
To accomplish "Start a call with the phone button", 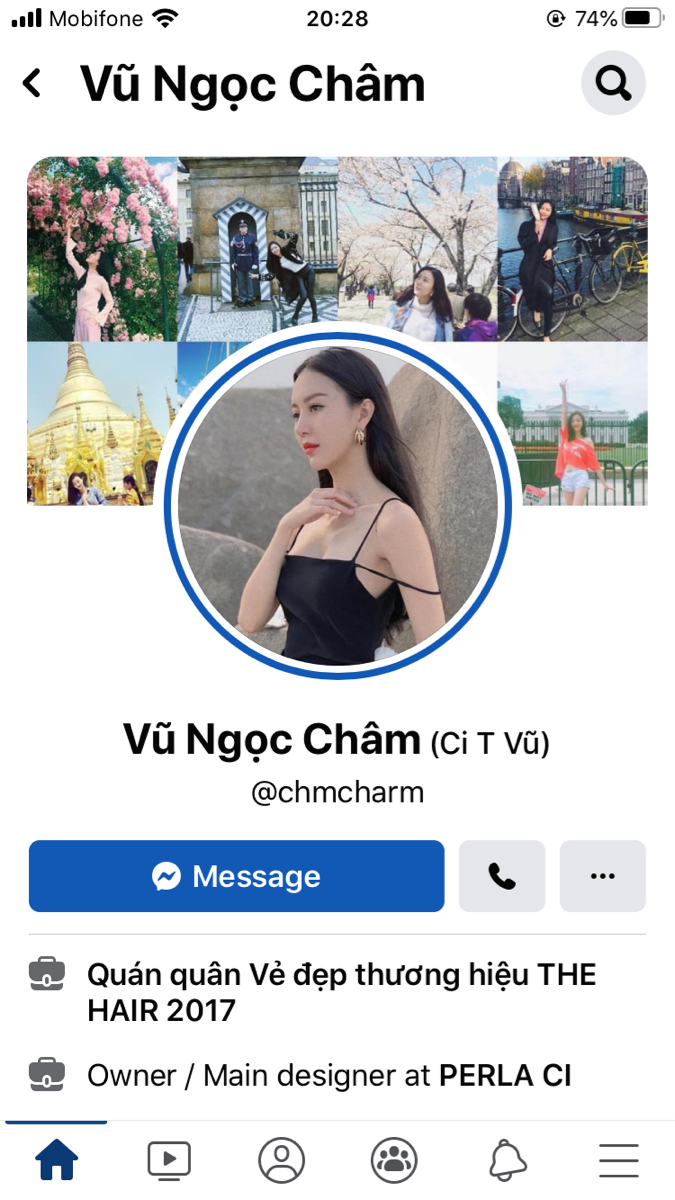I will tap(502, 876).
